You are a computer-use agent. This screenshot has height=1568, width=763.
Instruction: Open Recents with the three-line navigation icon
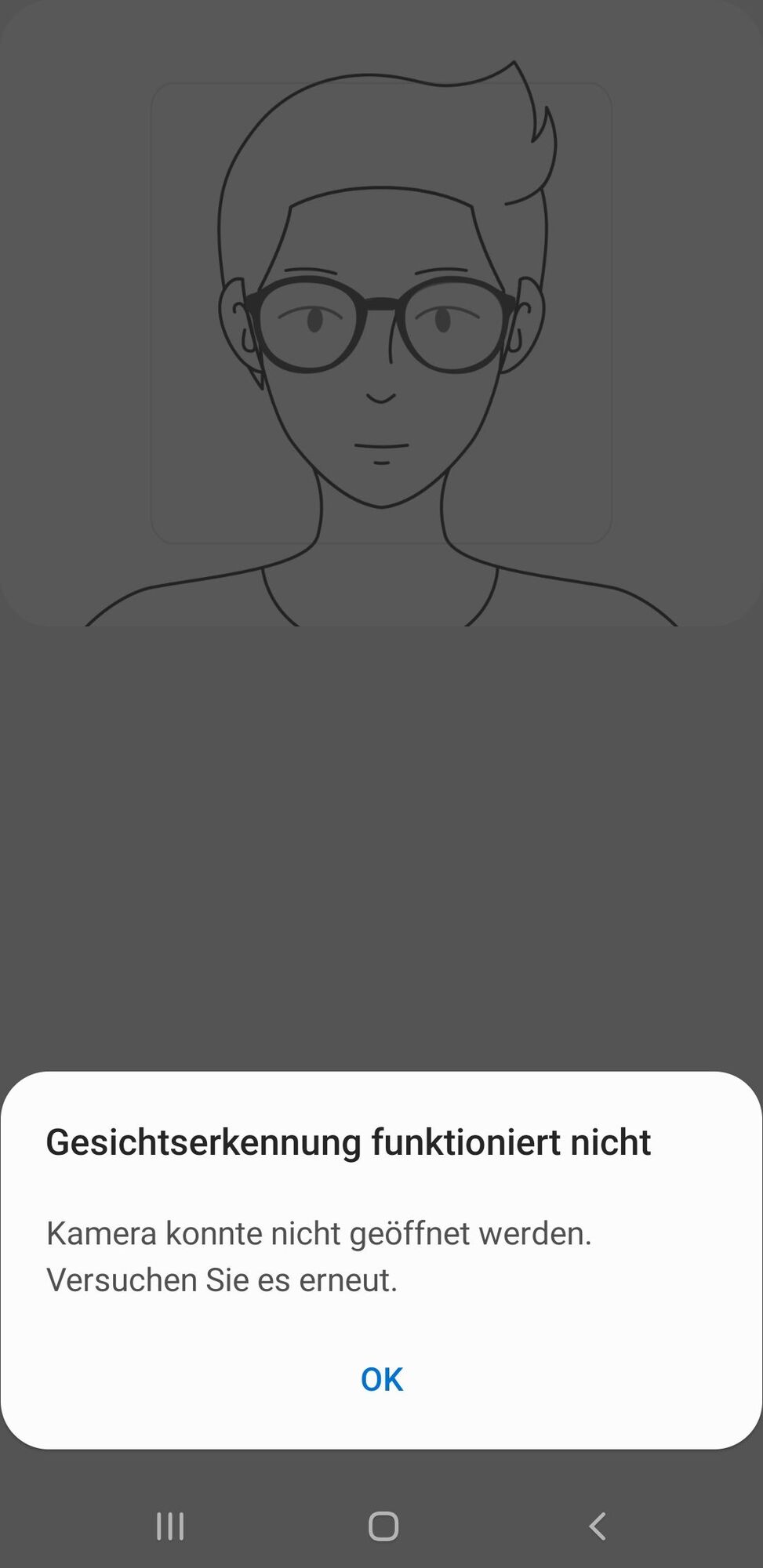[x=170, y=1525]
